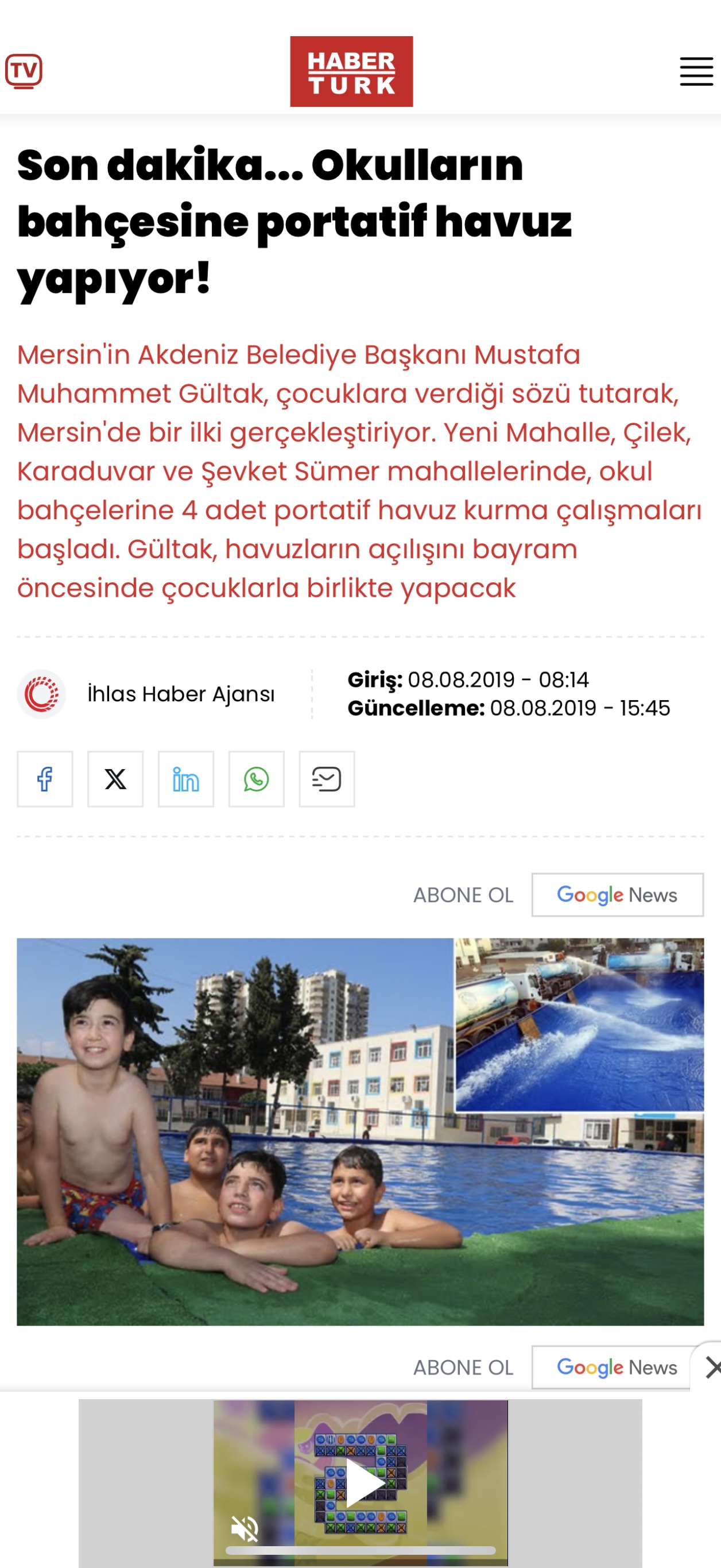This screenshot has height=1568, width=721.
Task: Open the hamburger menu
Action: coord(696,71)
